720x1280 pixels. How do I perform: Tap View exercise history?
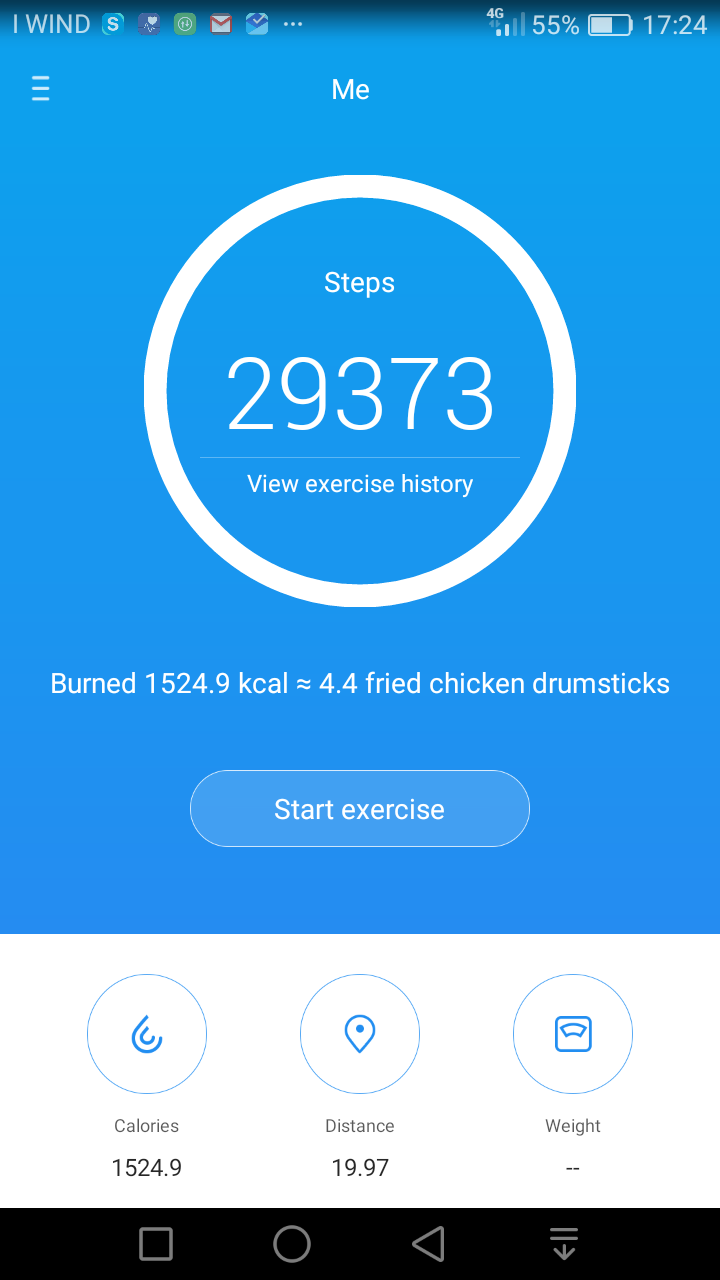coord(360,484)
